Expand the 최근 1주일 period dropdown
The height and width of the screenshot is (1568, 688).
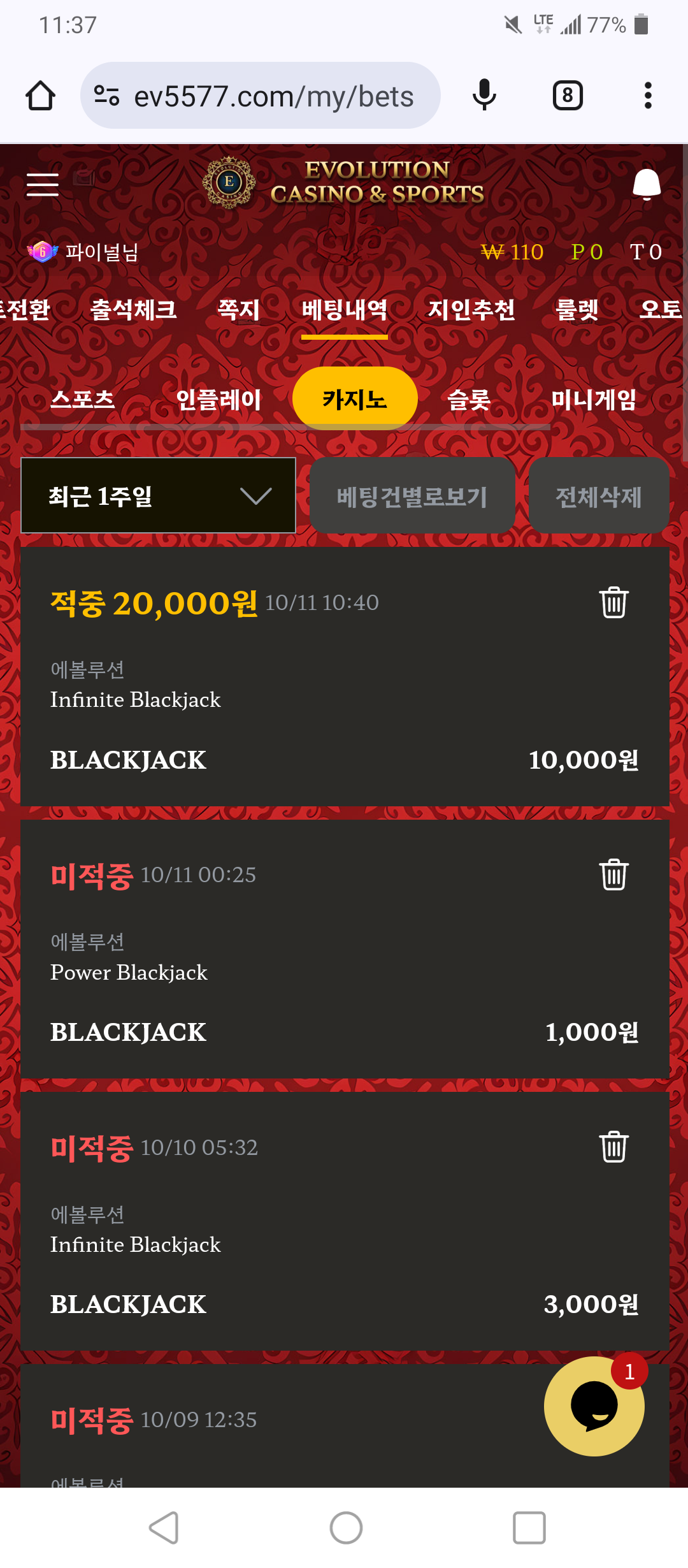tap(158, 495)
